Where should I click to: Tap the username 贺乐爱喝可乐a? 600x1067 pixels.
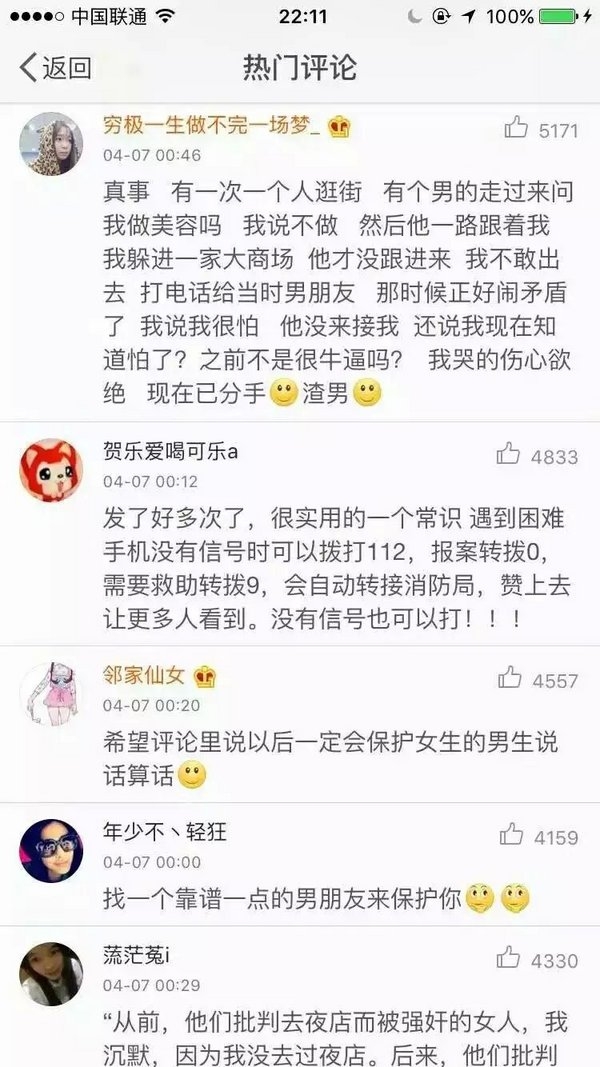pyautogui.click(x=170, y=453)
